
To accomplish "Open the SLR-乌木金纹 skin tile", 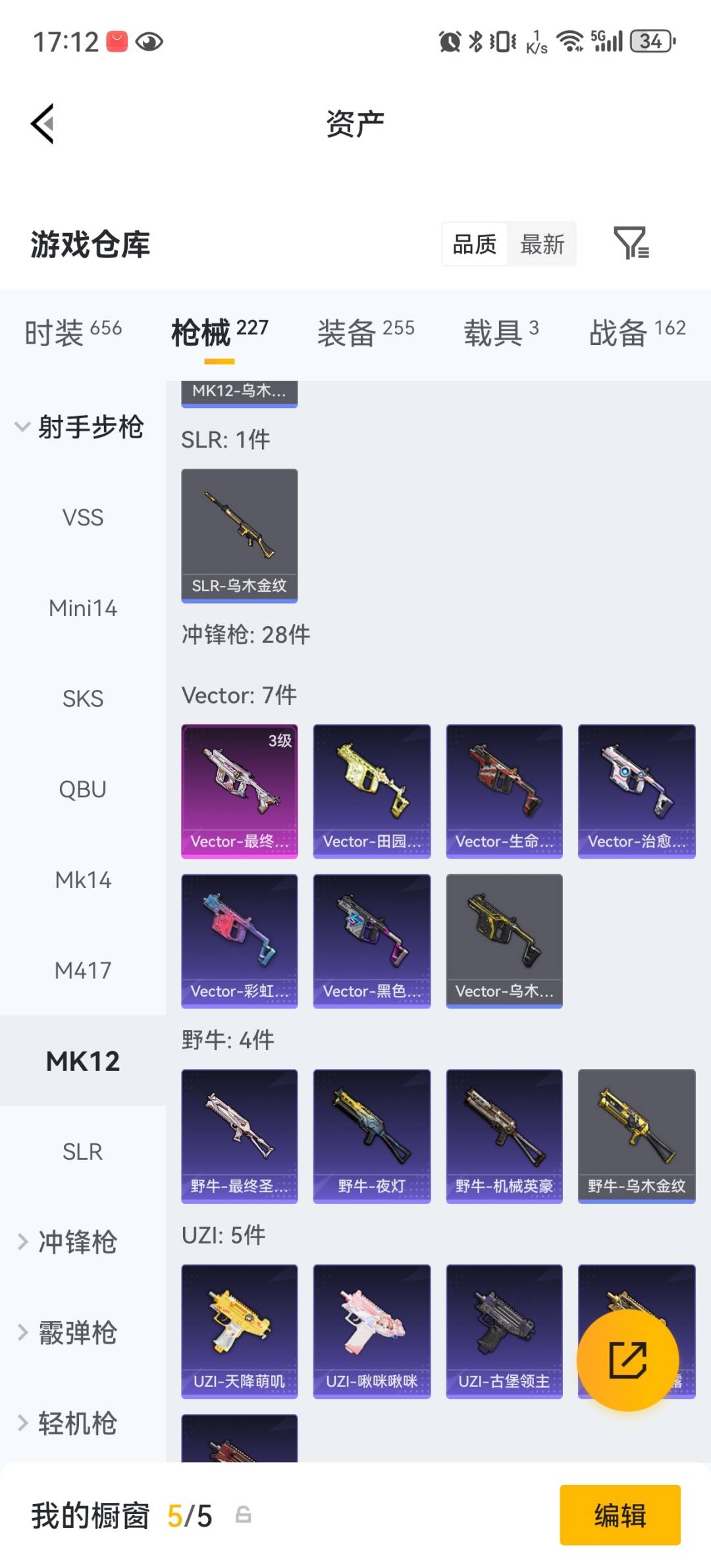I will pyautogui.click(x=240, y=535).
